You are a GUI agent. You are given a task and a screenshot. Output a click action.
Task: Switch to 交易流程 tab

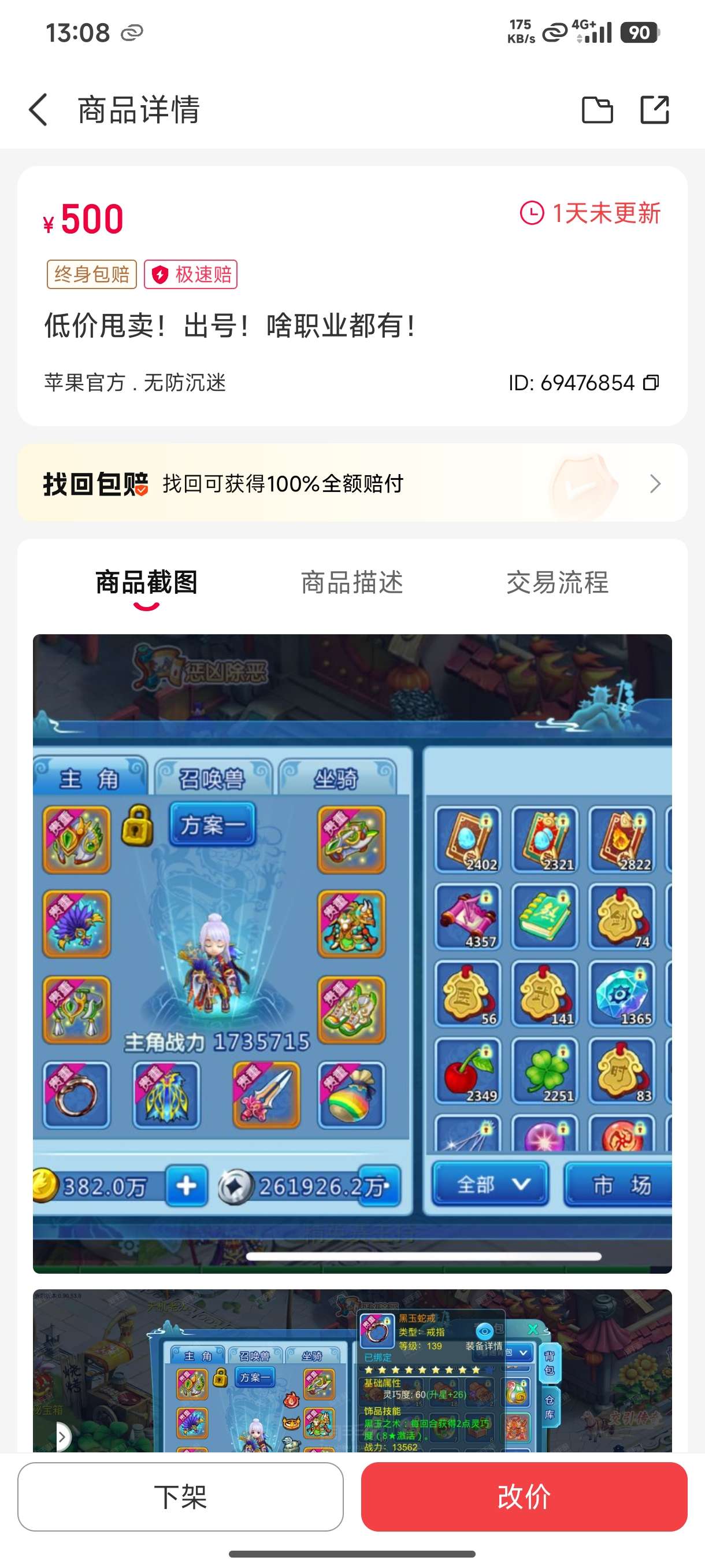[557, 583]
